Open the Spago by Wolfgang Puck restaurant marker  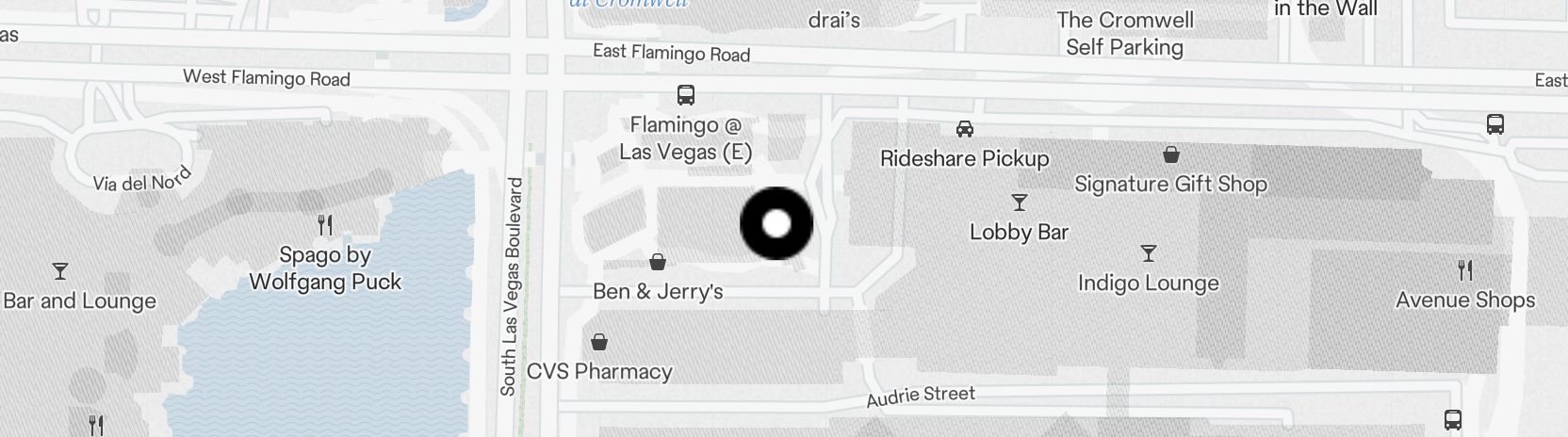pyautogui.click(x=325, y=226)
